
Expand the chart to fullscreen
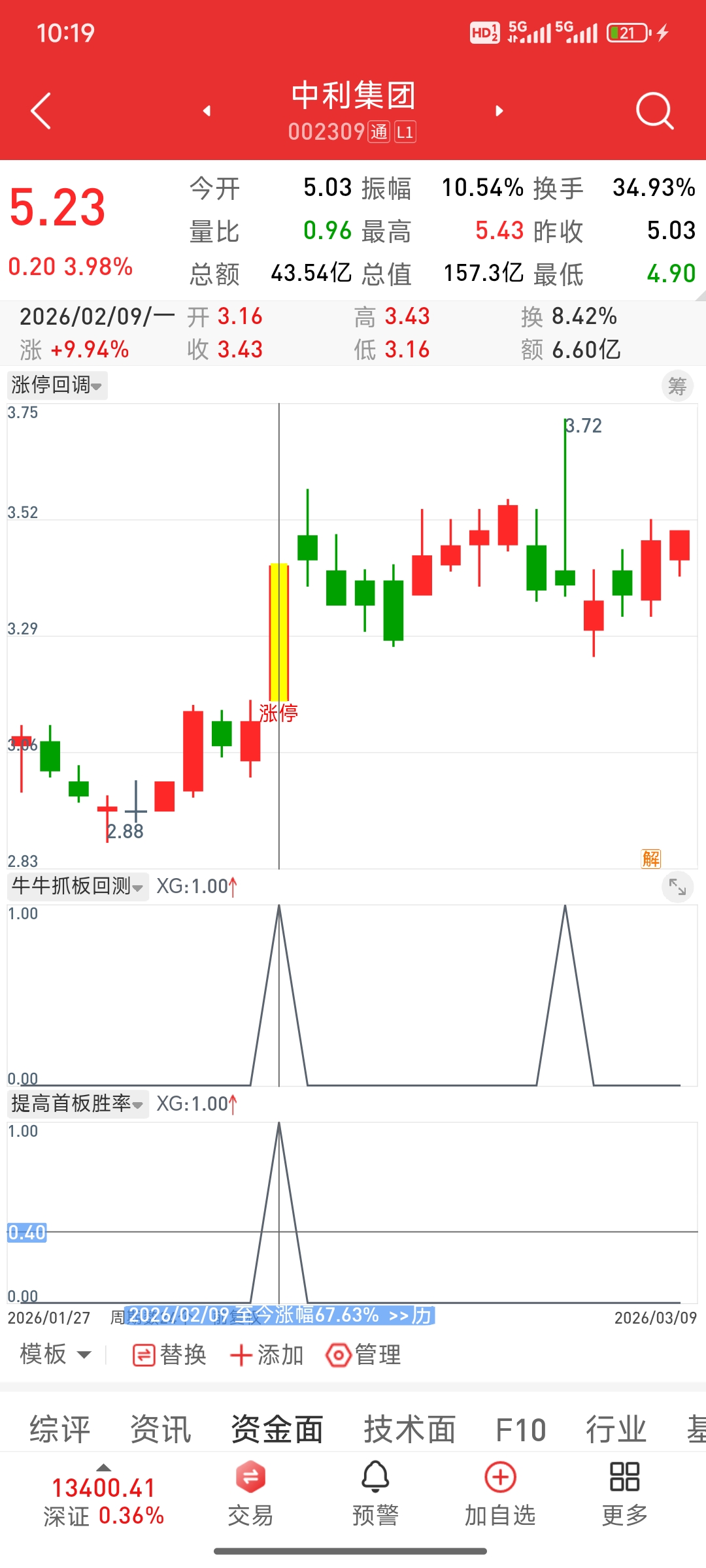pos(677,887)
